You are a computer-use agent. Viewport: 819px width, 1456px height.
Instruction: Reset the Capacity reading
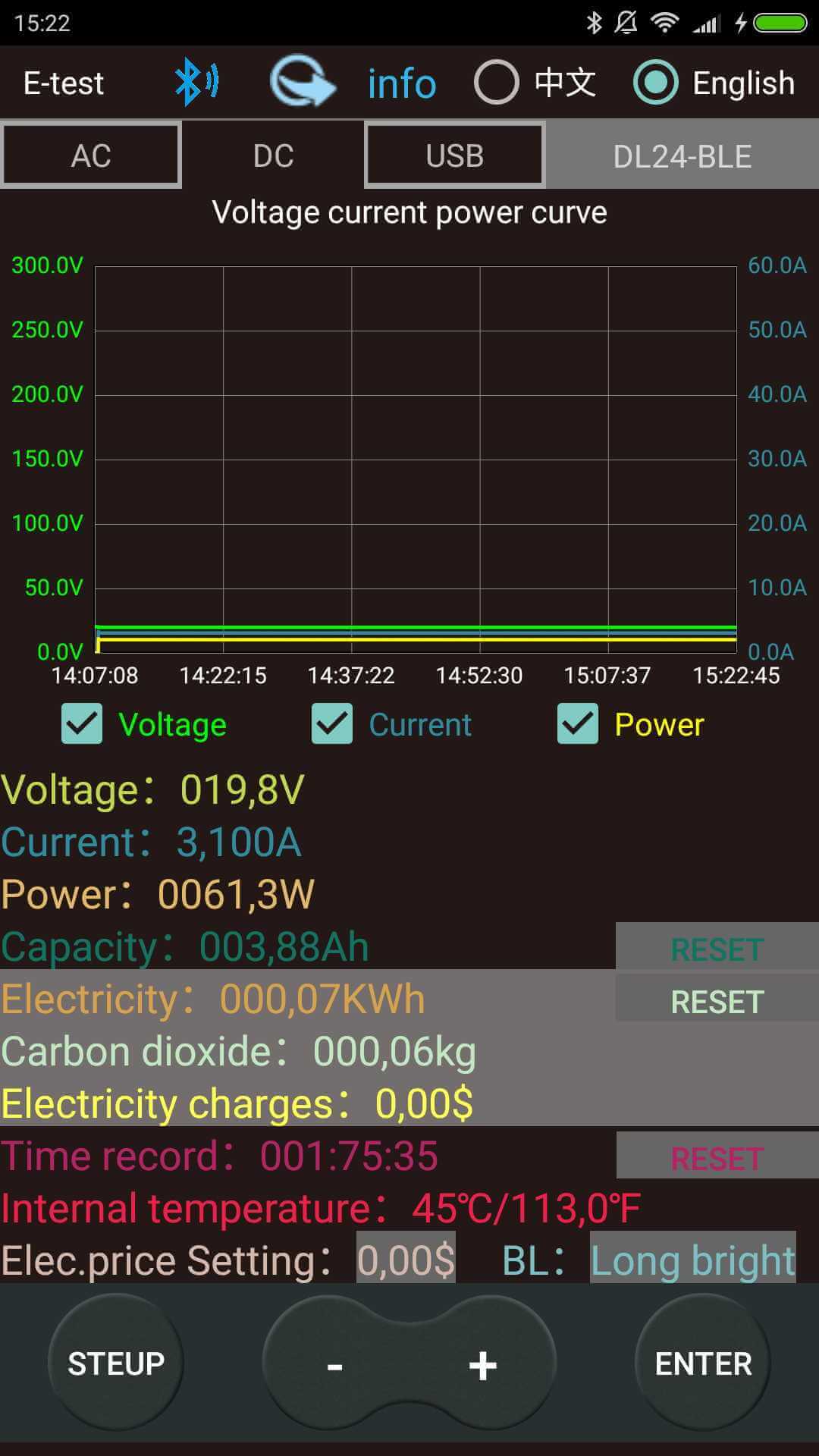(717, 948)
